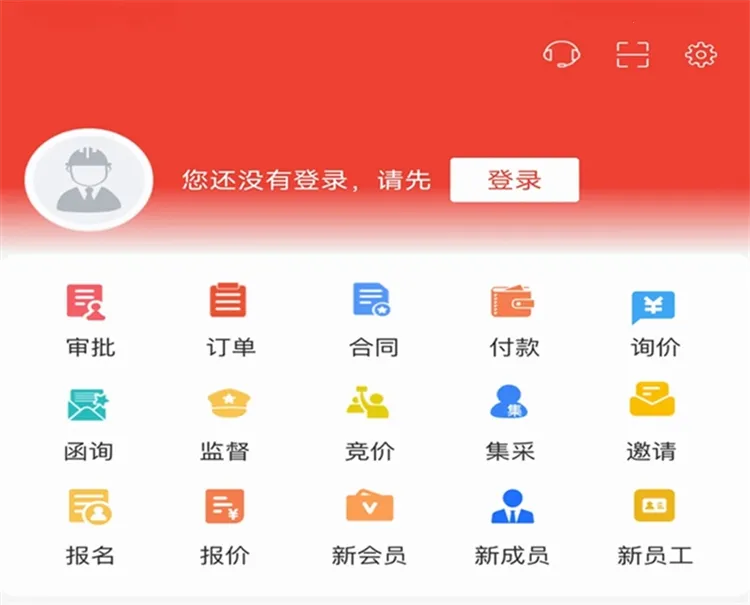The height and width of the screenshot is (605, 750).
Task: Tap the default avatar picture
Action: pos(89,180)
